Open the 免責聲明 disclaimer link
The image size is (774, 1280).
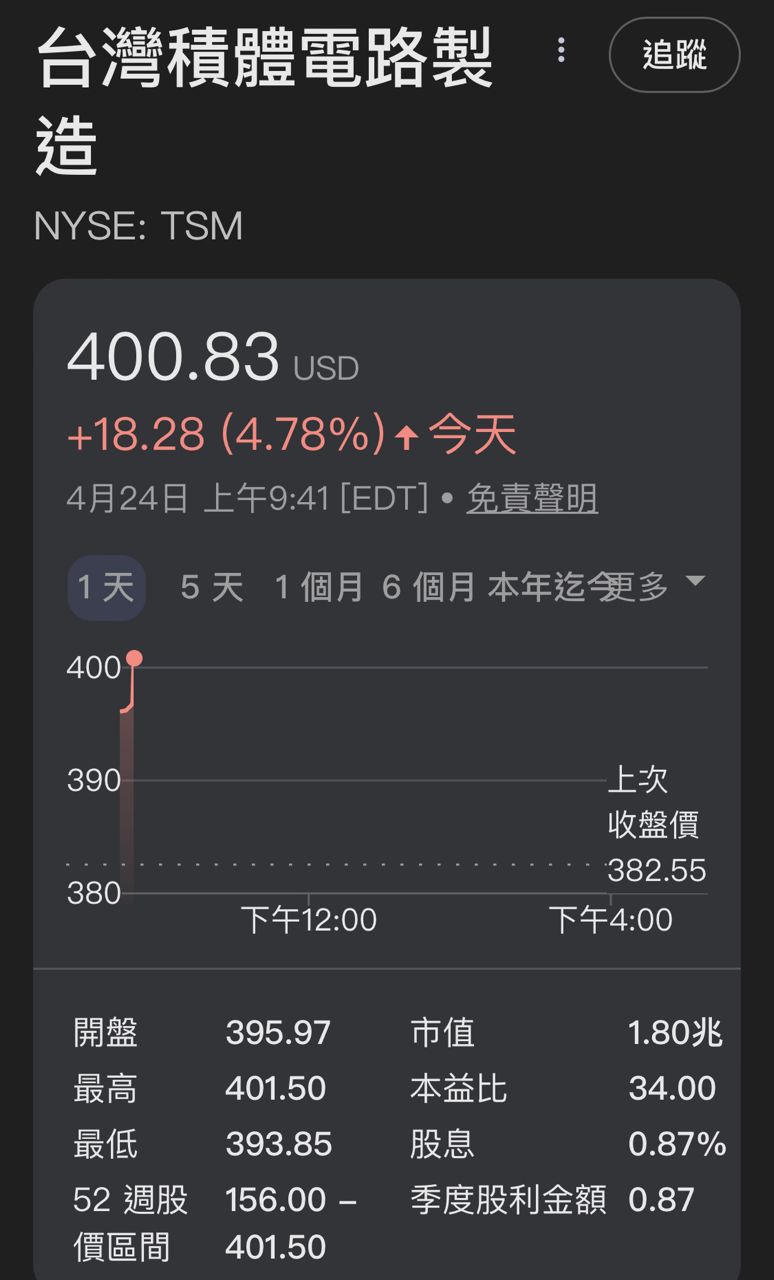(532, 498)
